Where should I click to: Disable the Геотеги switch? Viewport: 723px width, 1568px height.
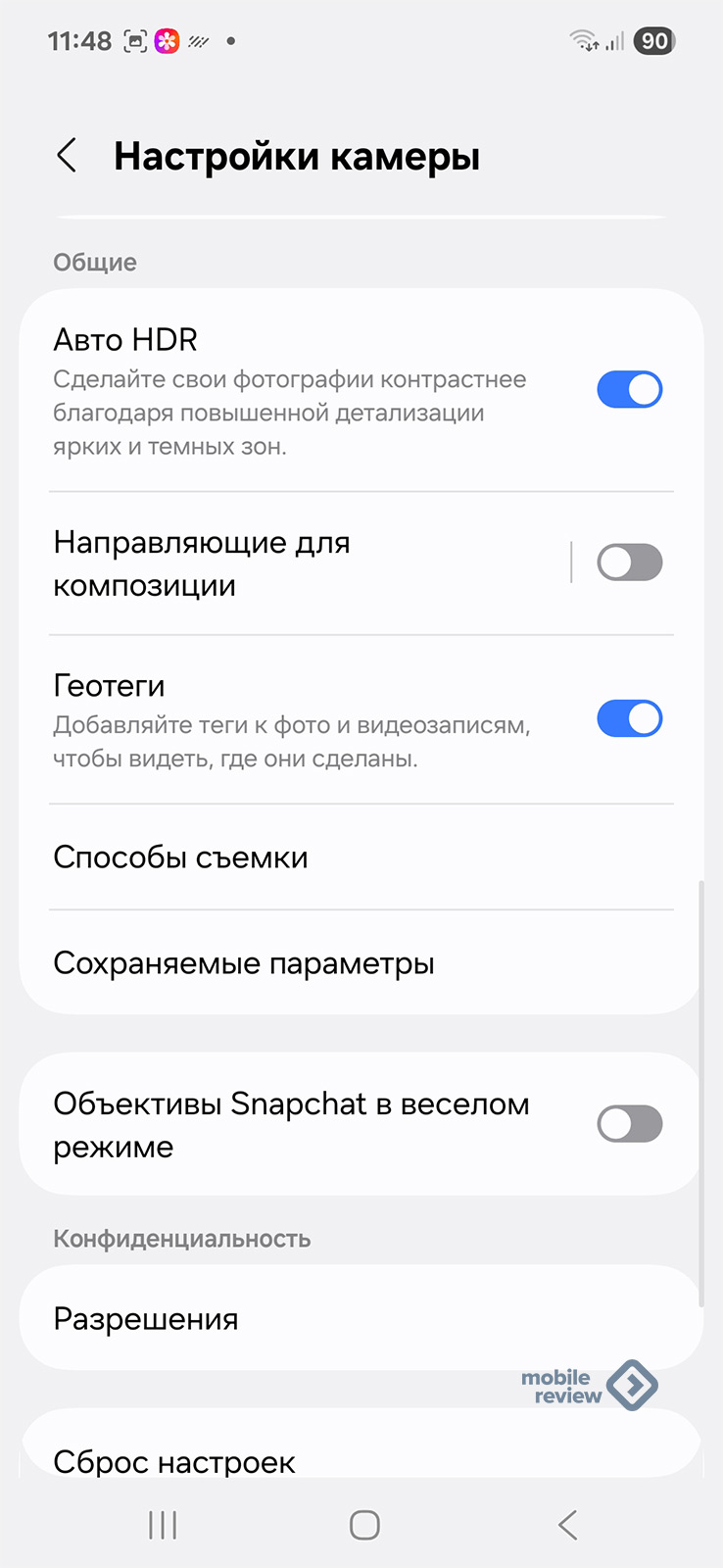pyautogui.click(x=629, y=718)
